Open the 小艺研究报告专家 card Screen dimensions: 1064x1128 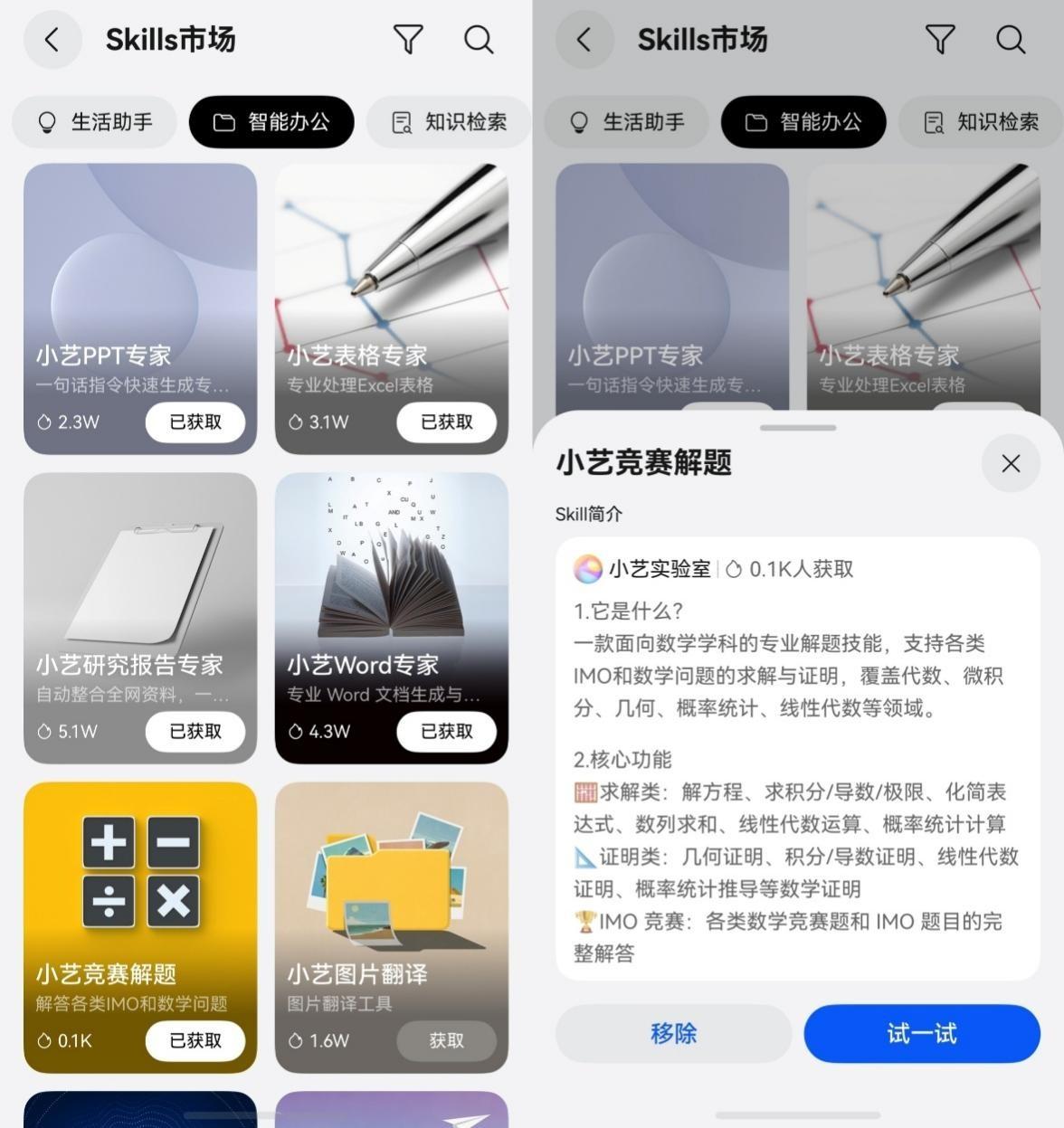coord(140,618)
